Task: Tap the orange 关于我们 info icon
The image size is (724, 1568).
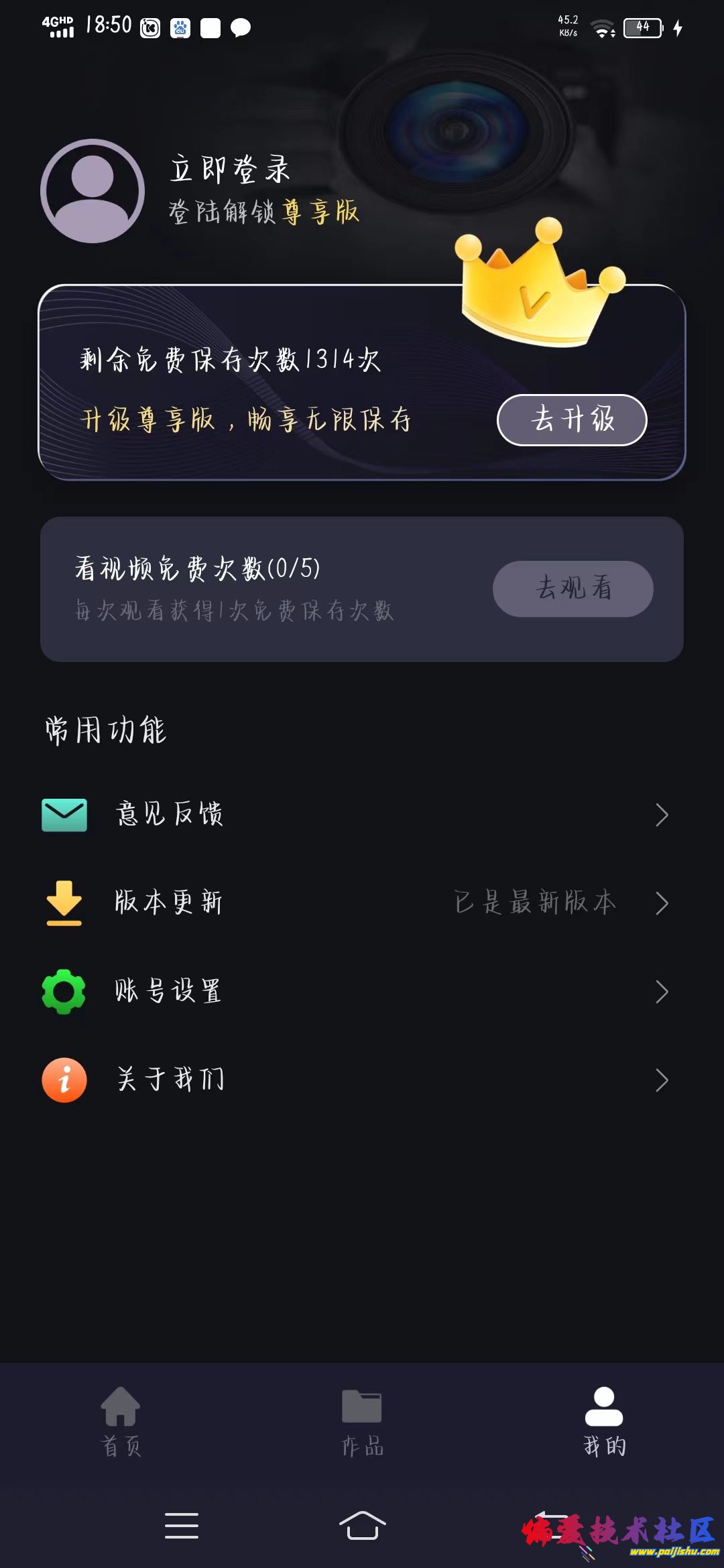Action: 64,1079
